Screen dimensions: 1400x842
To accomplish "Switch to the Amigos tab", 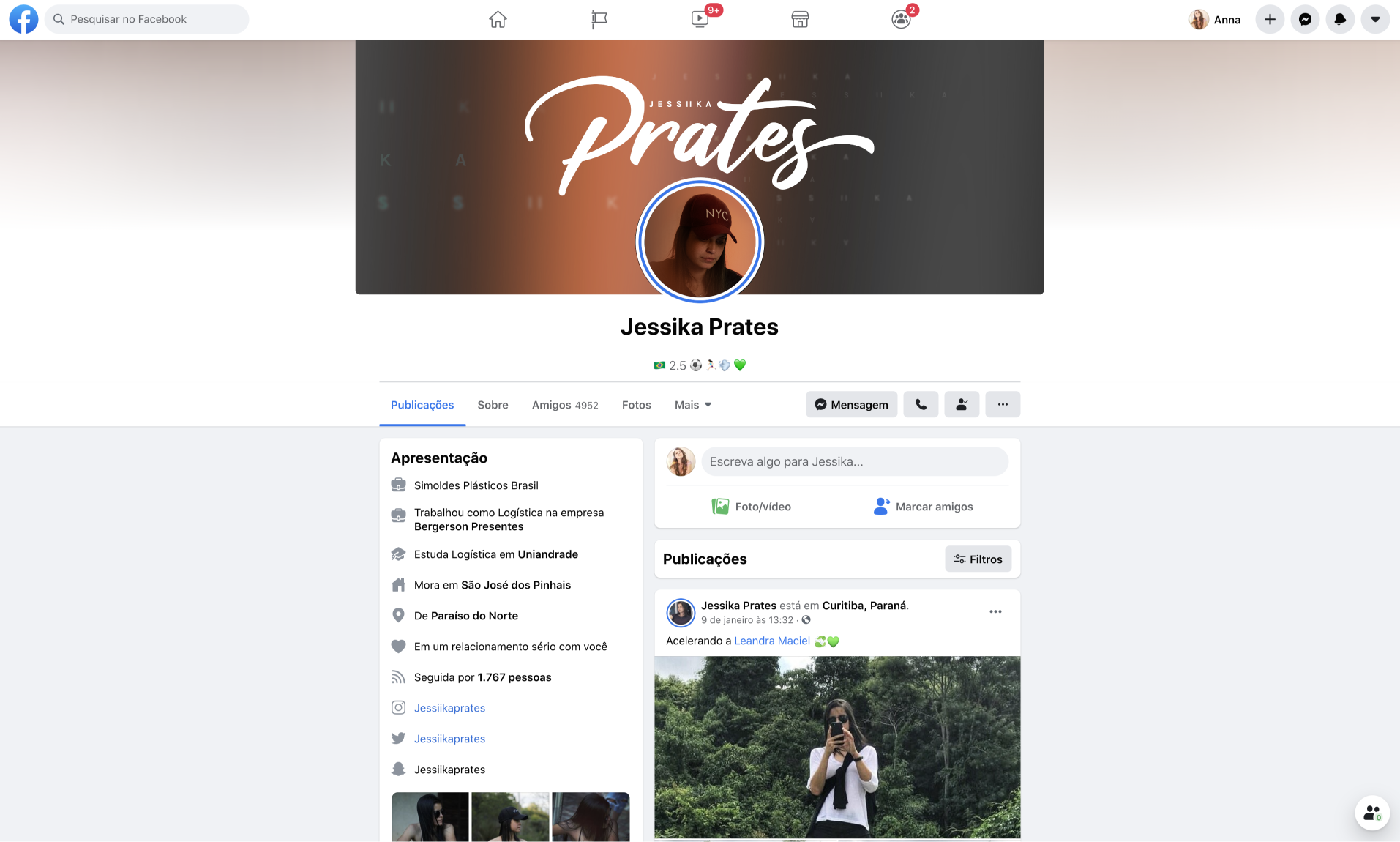I will pos(565,405).
